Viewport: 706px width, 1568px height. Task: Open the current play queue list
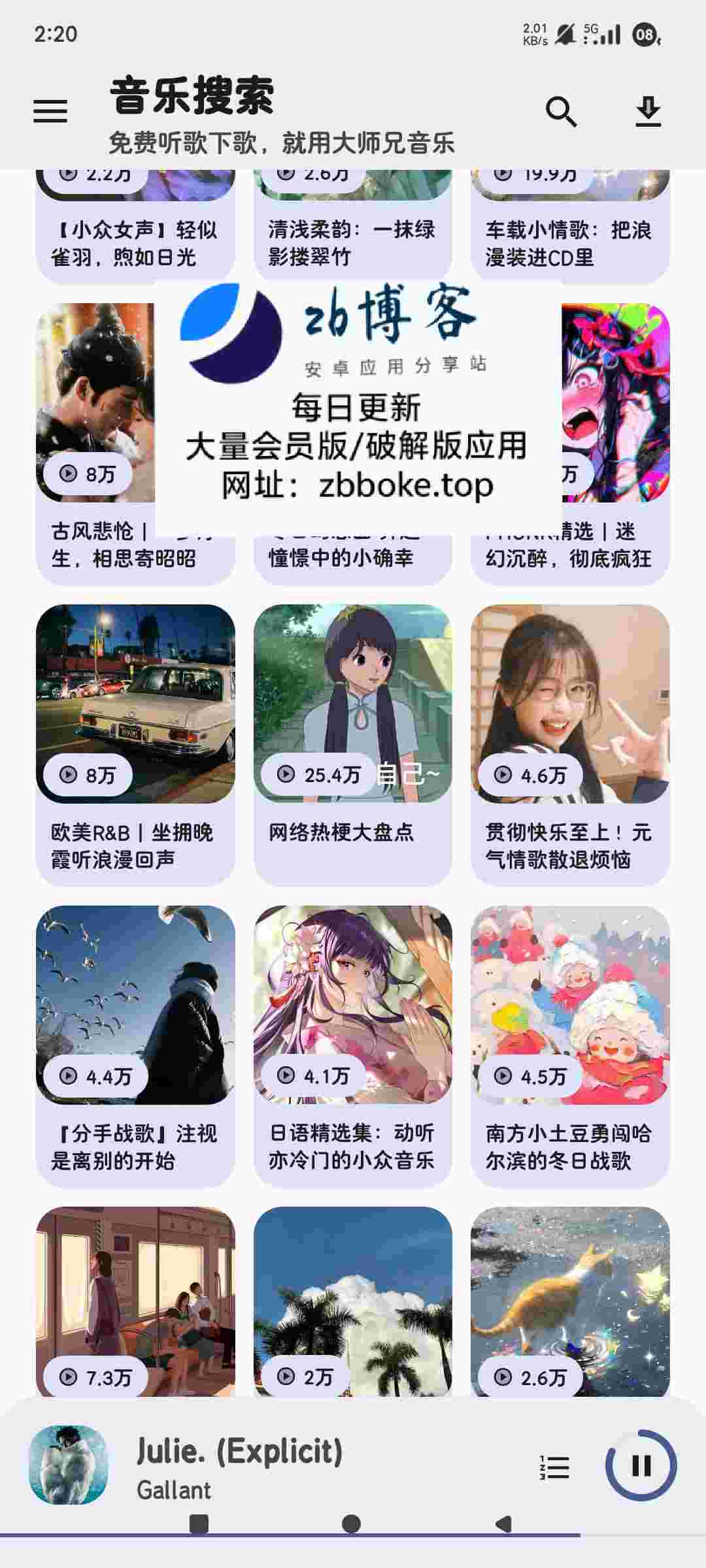tap(554, 1467)
